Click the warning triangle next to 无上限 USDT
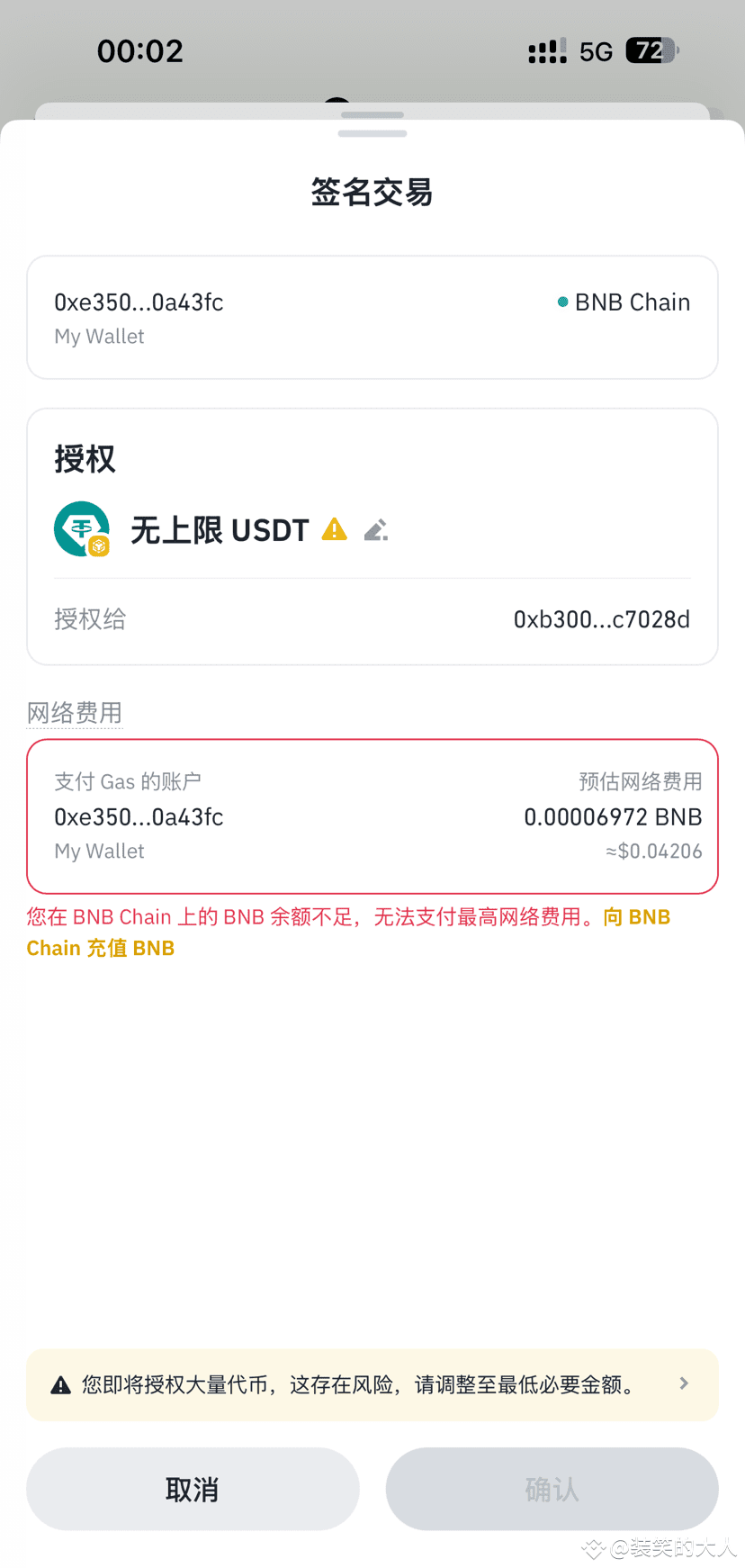Image resolution: width=745 pixels, height=1568 pixels. tap(334, 529)
